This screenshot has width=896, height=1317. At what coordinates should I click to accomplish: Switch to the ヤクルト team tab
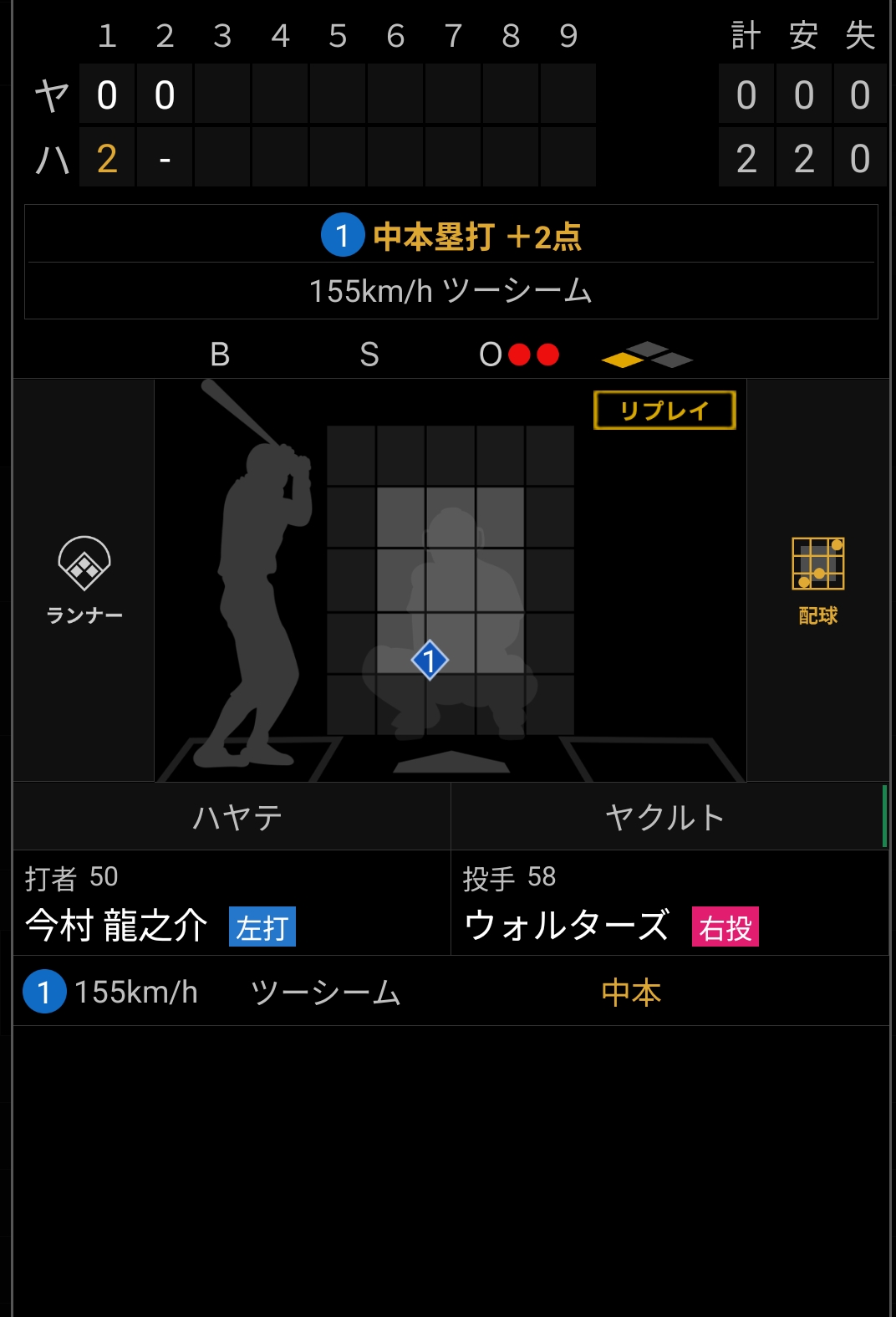click(664, 817)
